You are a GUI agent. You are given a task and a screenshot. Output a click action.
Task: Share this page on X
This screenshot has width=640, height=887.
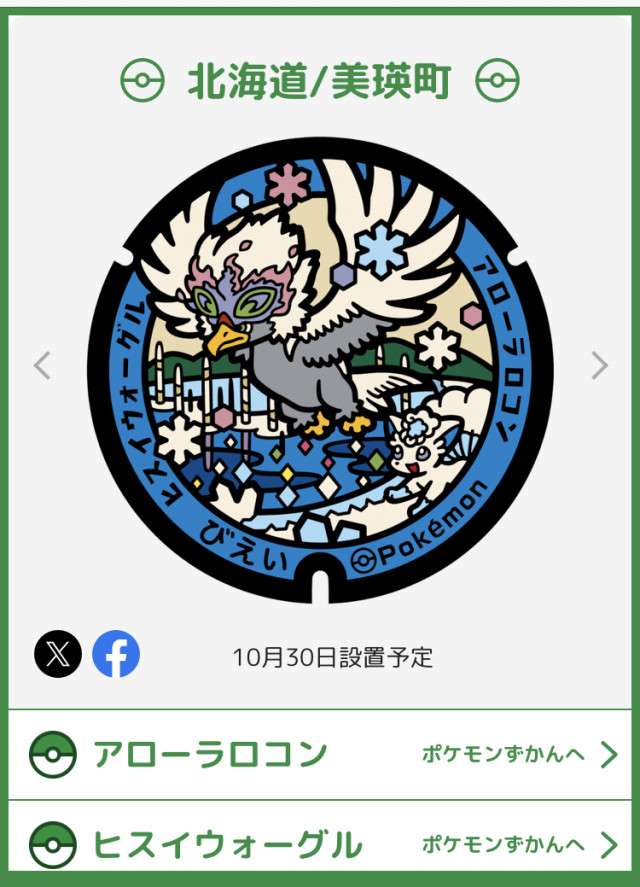58,655
